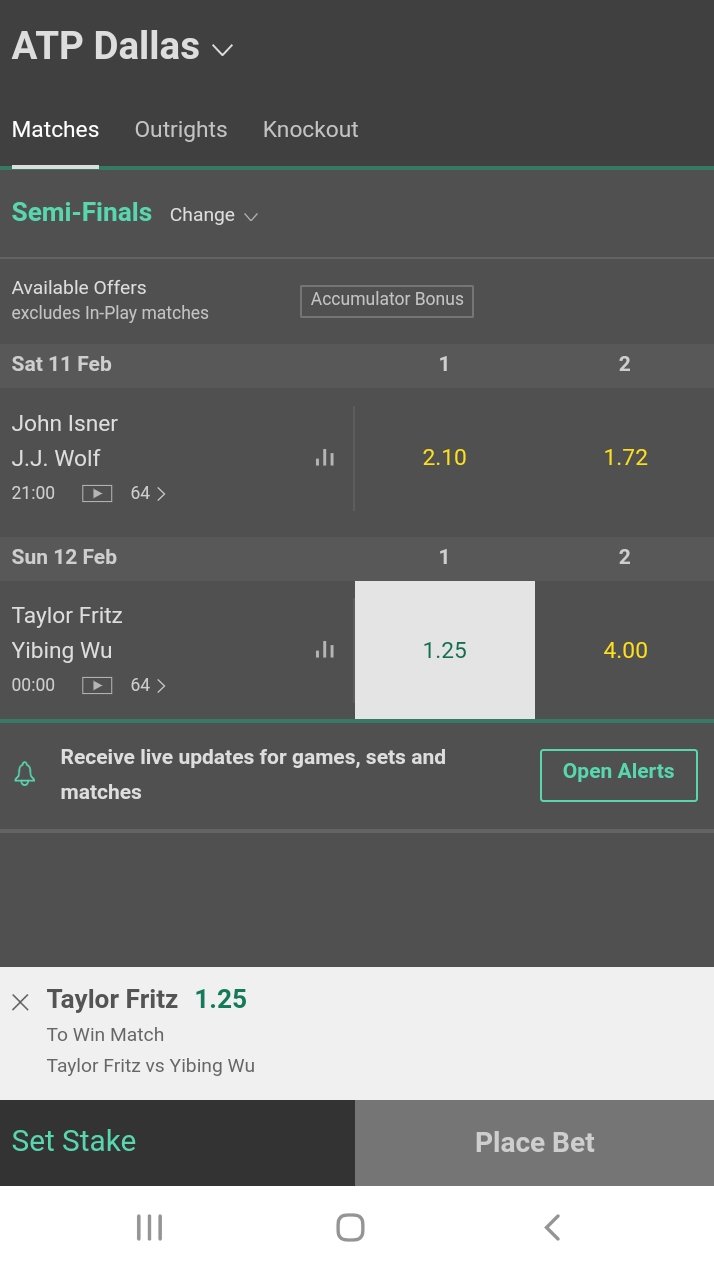The height and width of the screenshot is (1270, 714).
Task: Switch to the Outrights tab
Action: pyautogui.click(x=181, y=130)
